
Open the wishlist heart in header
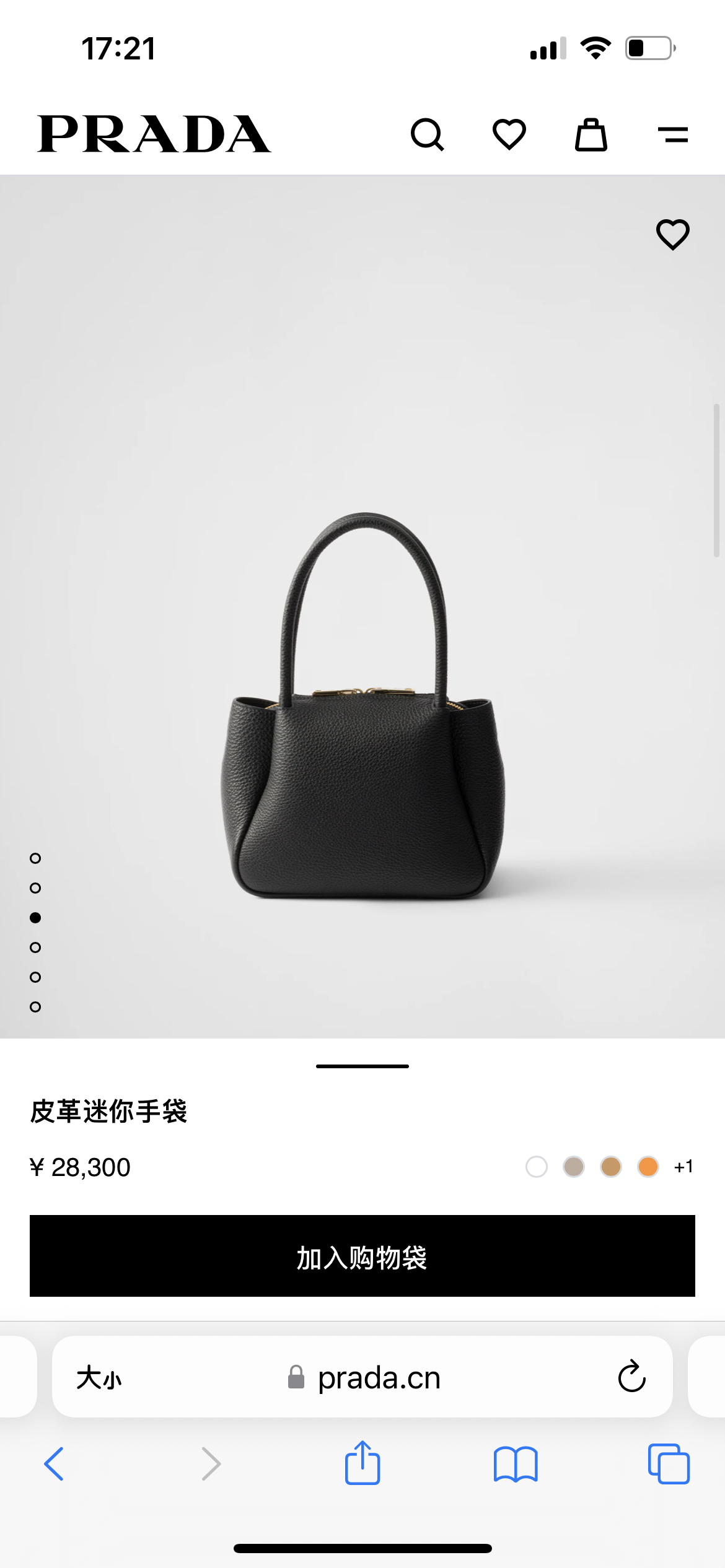[509, 134]
